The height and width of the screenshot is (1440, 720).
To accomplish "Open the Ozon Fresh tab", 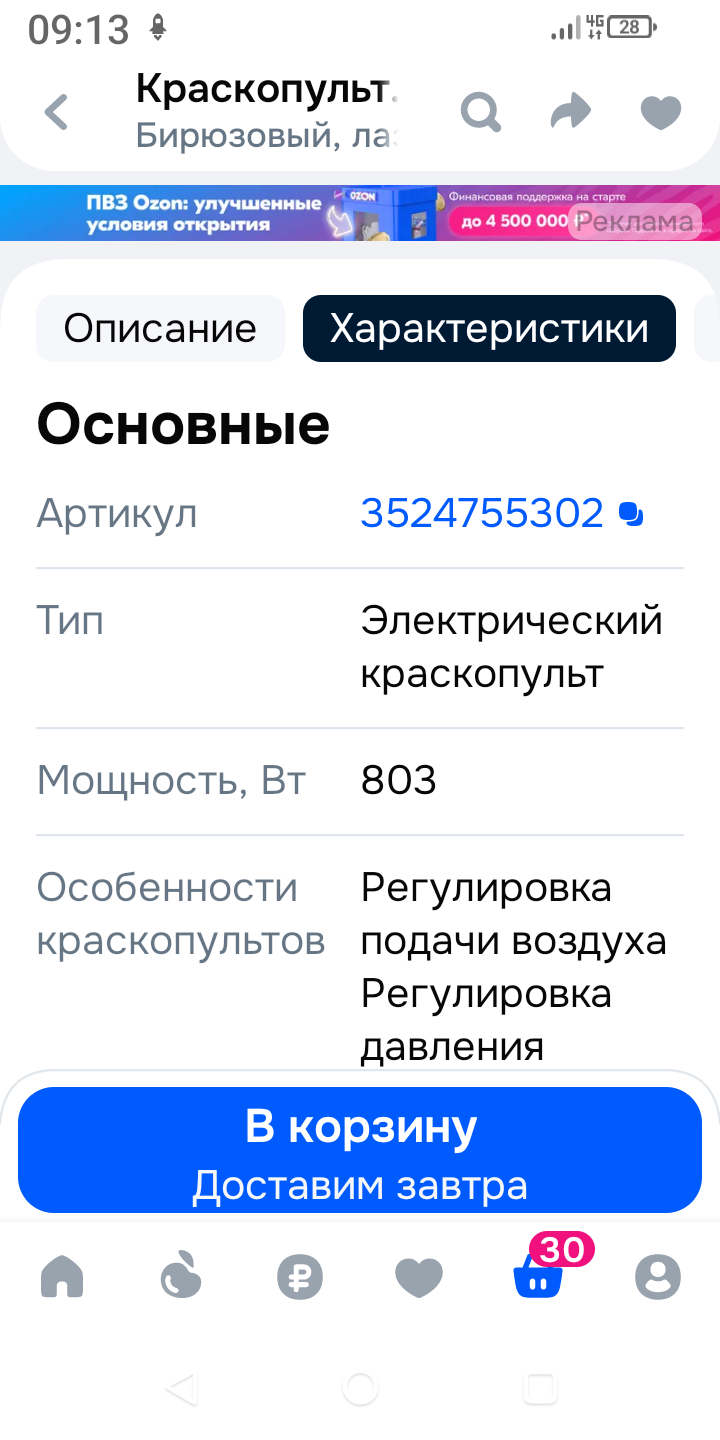I will [x=181, y=1277].
